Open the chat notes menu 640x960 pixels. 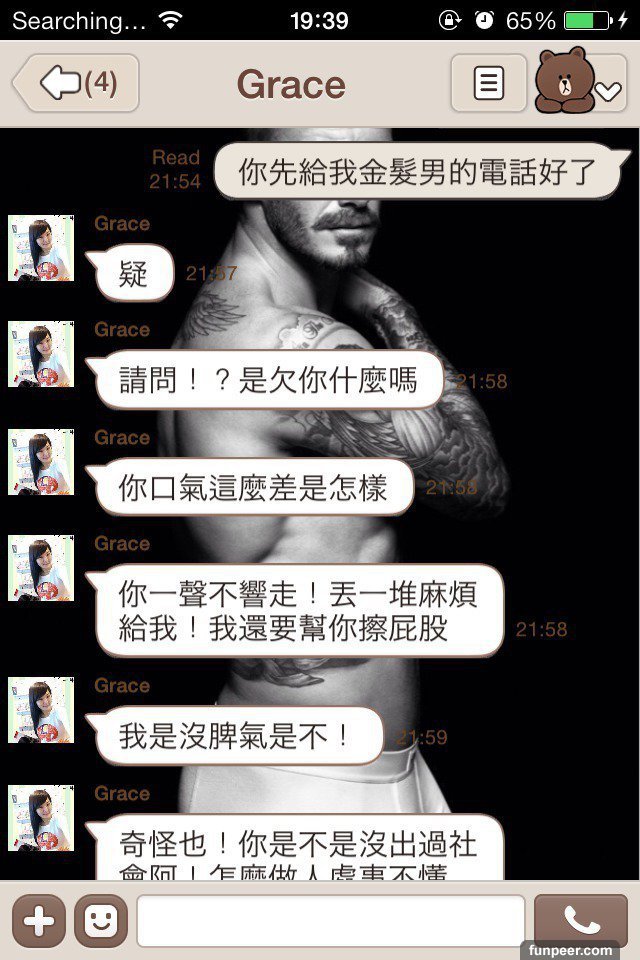pos(488,83)
